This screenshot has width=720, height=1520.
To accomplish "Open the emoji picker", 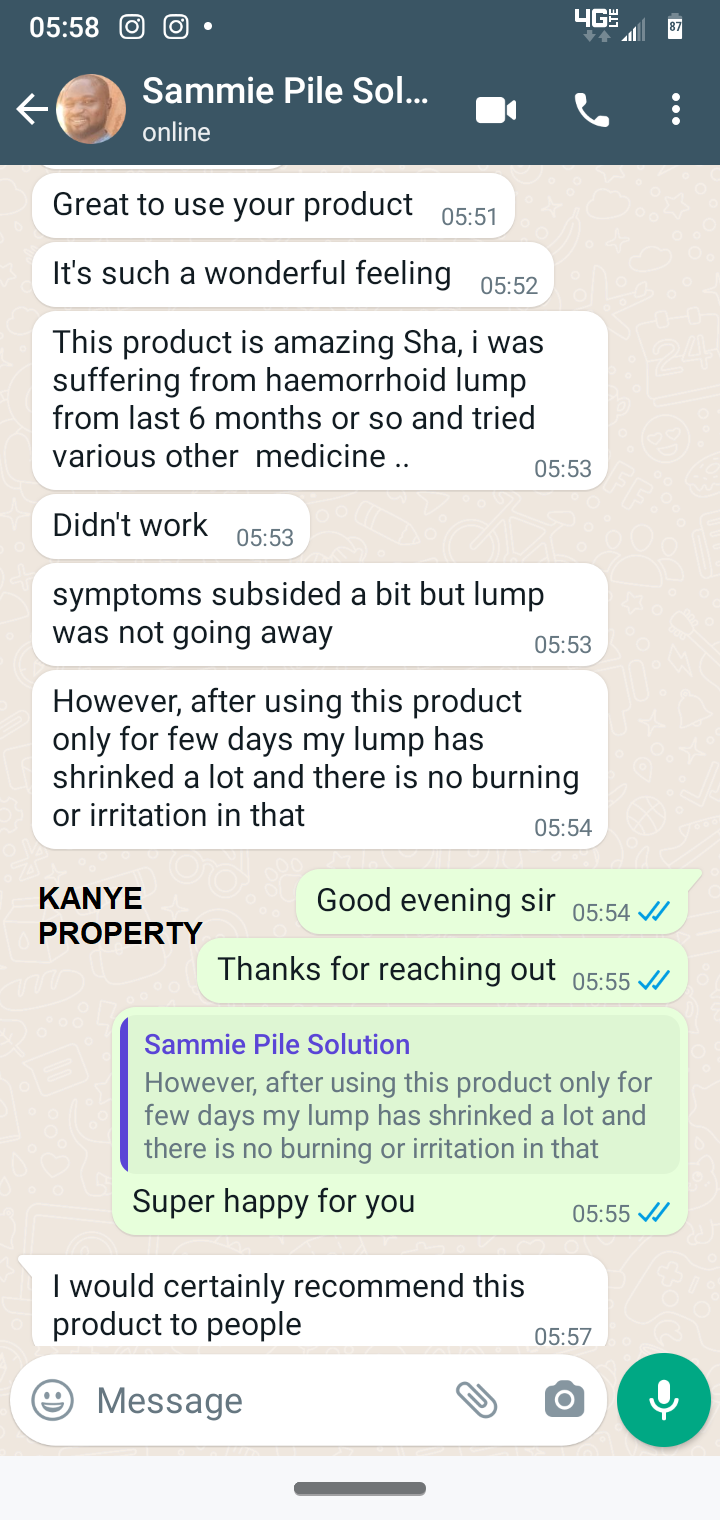I will point(53,1400).
